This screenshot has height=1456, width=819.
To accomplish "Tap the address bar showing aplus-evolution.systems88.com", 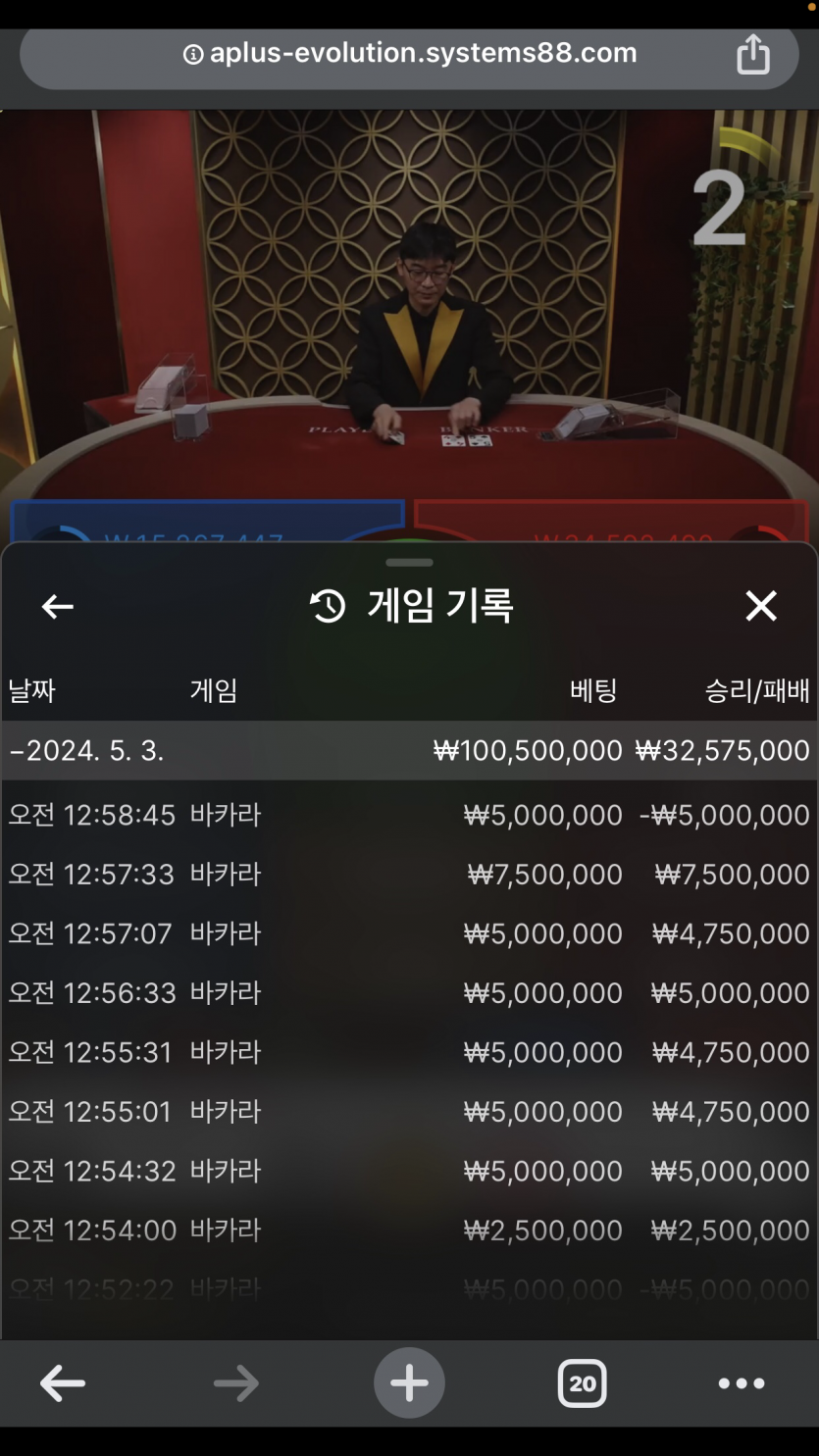I will (410, 53).
